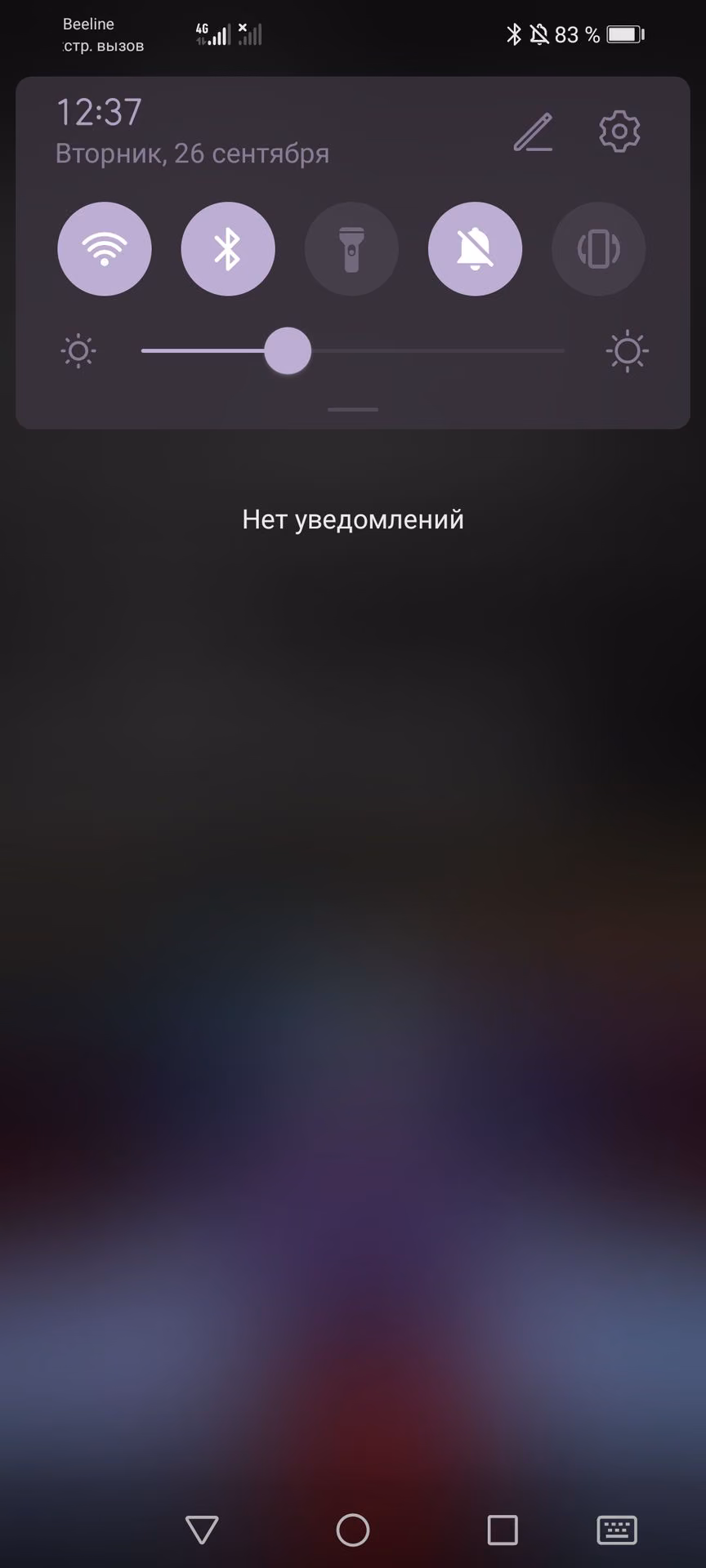Image resolution: width=706 pixels, height=1568 pixels.
Task: Edit the quick settings tiles with the pencil
Action: (533, 132)
